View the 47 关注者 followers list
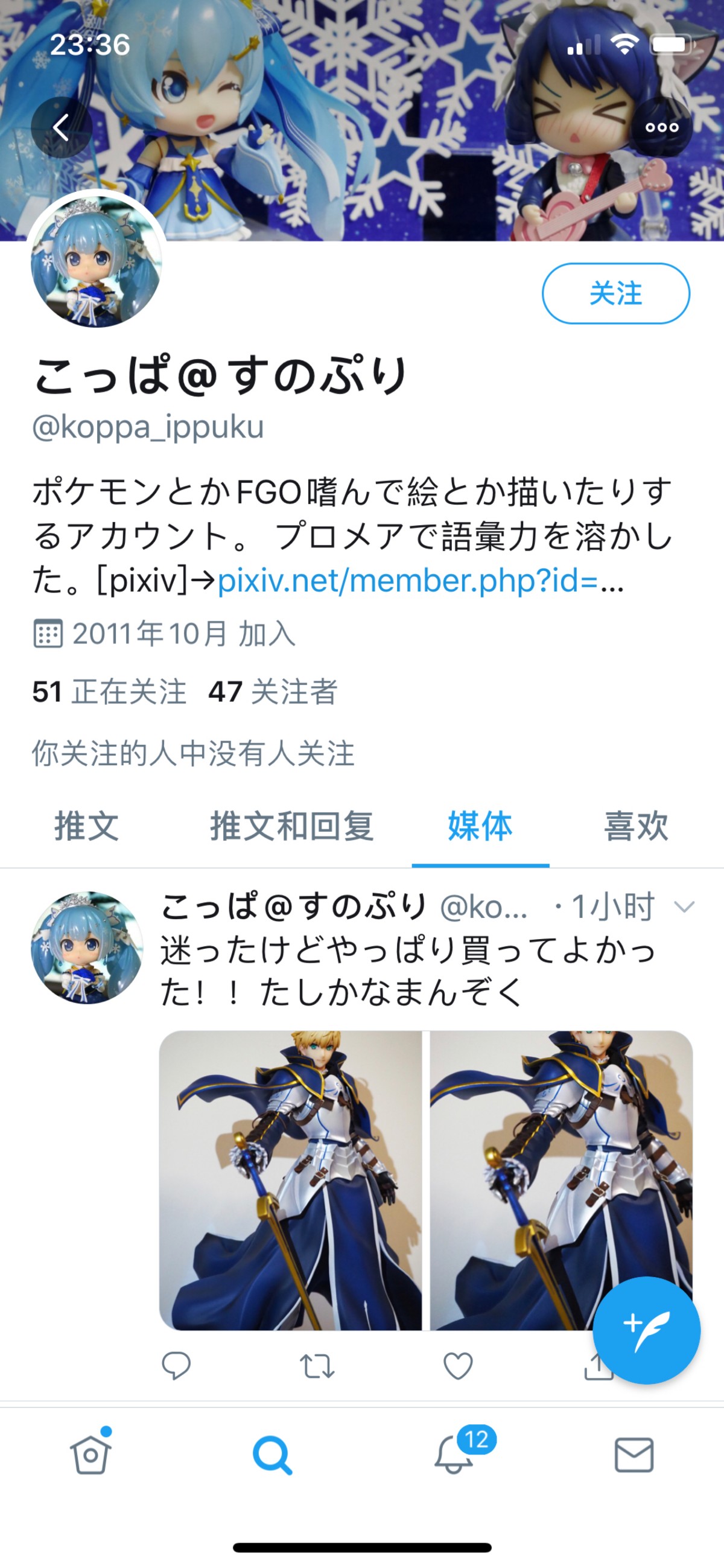The width and height of the screenshot is (724, 1568). coord(273,692)
